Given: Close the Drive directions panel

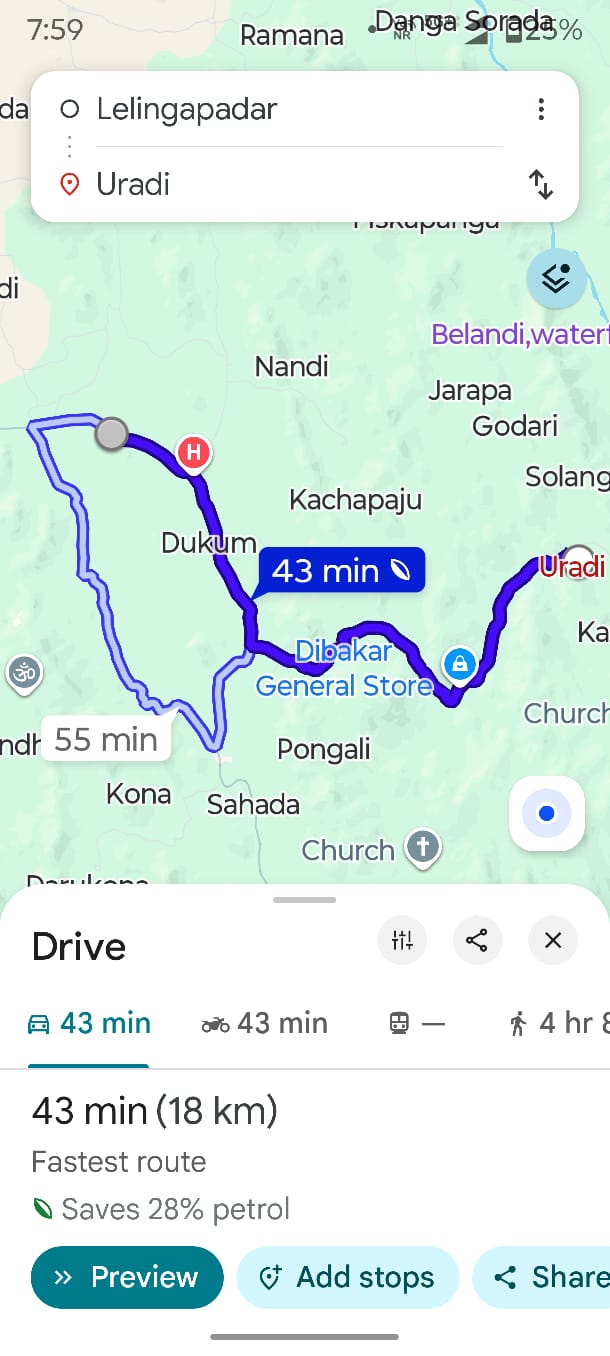Looking at the screenshot, I should coord(553,940).
